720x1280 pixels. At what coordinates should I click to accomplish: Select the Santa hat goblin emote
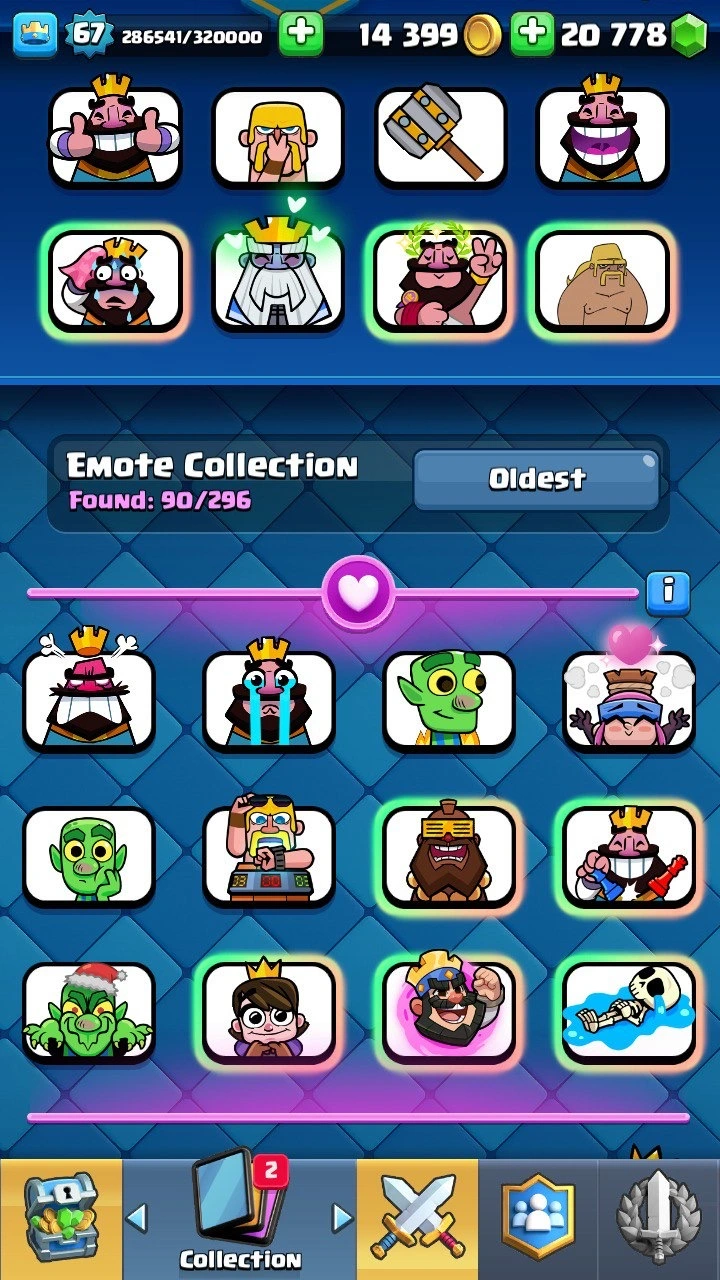pyautogui.click(x=88, y=1010)
